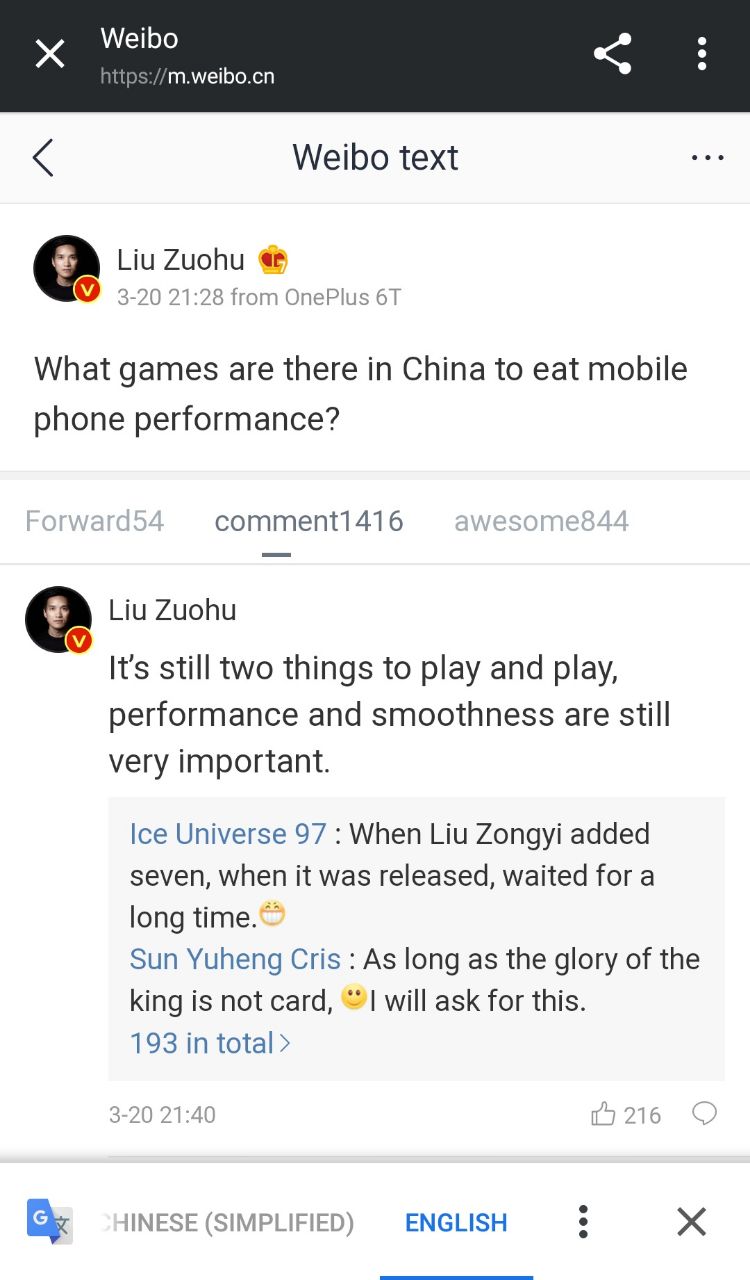Image resolution: width=750 pixels, height=1280 pixels.
Task: Open Sun Yuheng Cris's profile link
Action: [x=235, y=959]
